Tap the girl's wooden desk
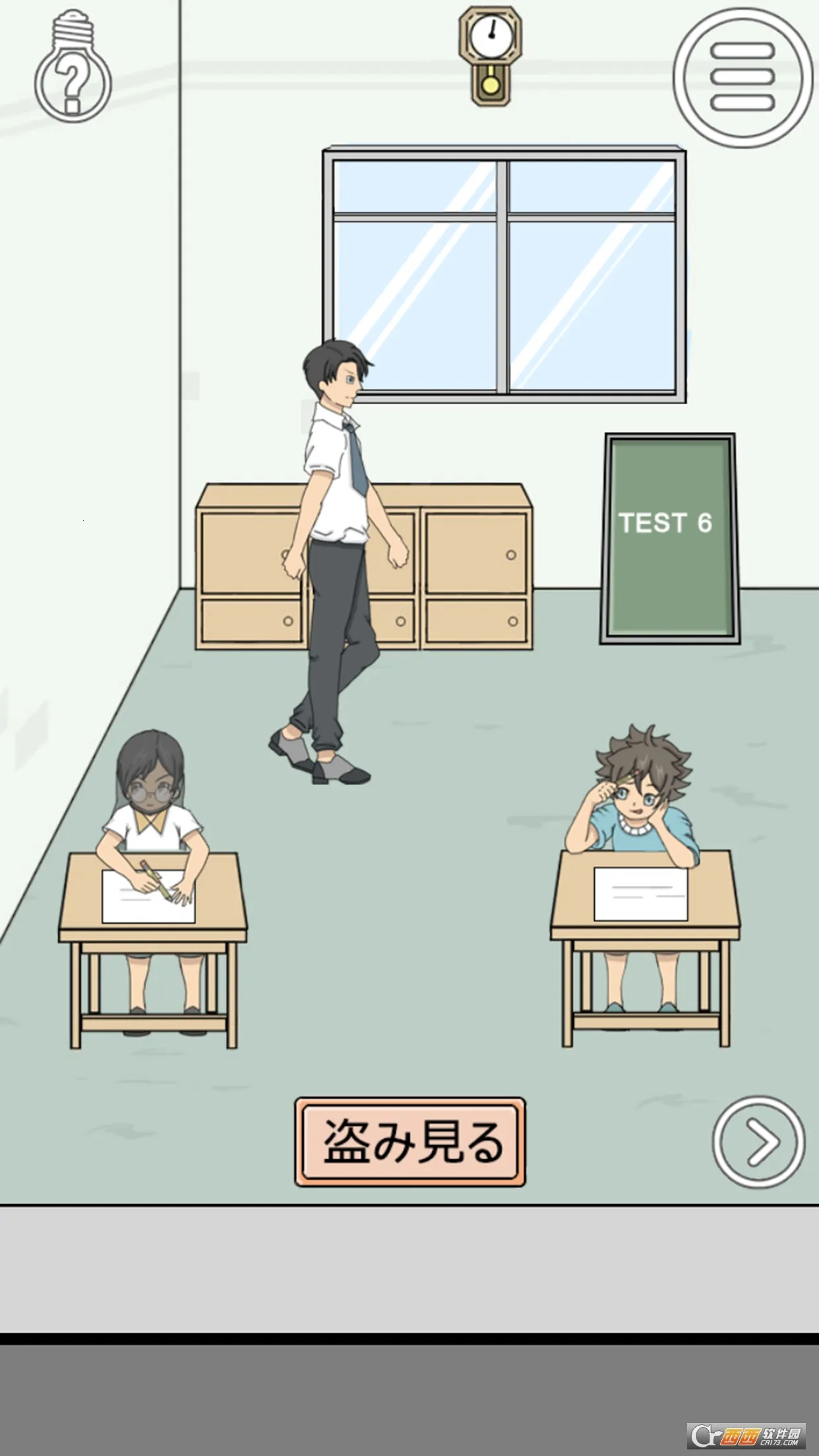819x1456 pixels. (x=152, y=936)
